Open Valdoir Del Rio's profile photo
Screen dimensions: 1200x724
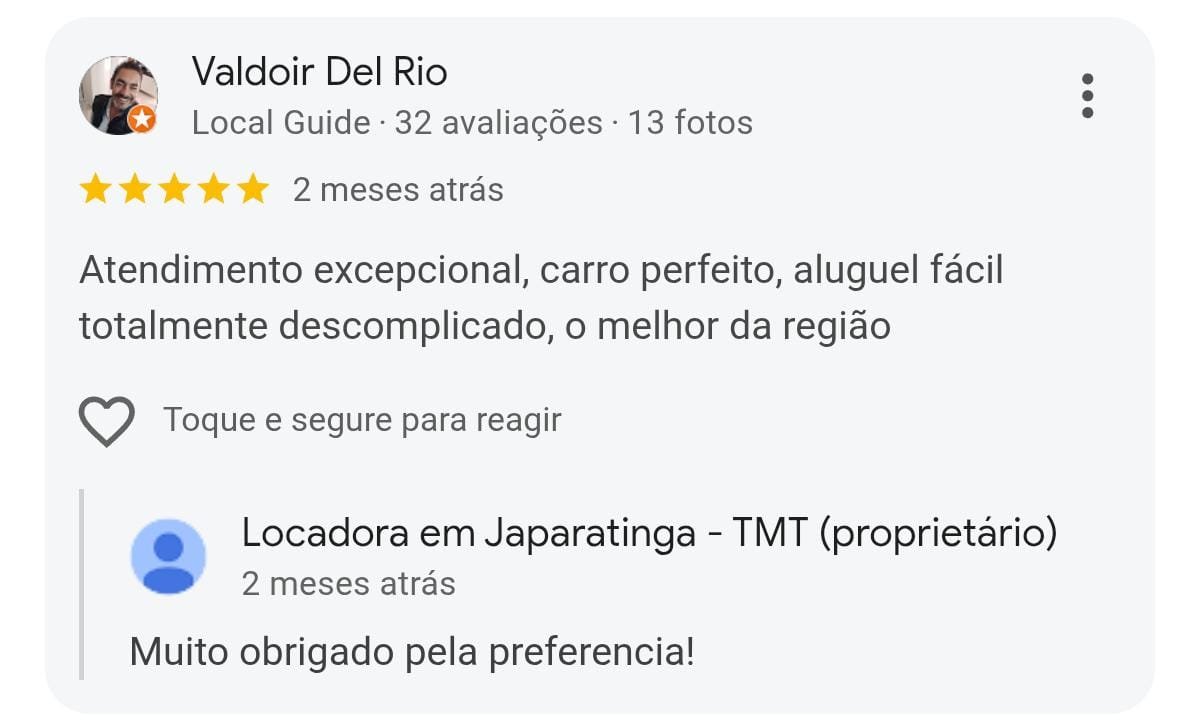[x=118, y=96]
